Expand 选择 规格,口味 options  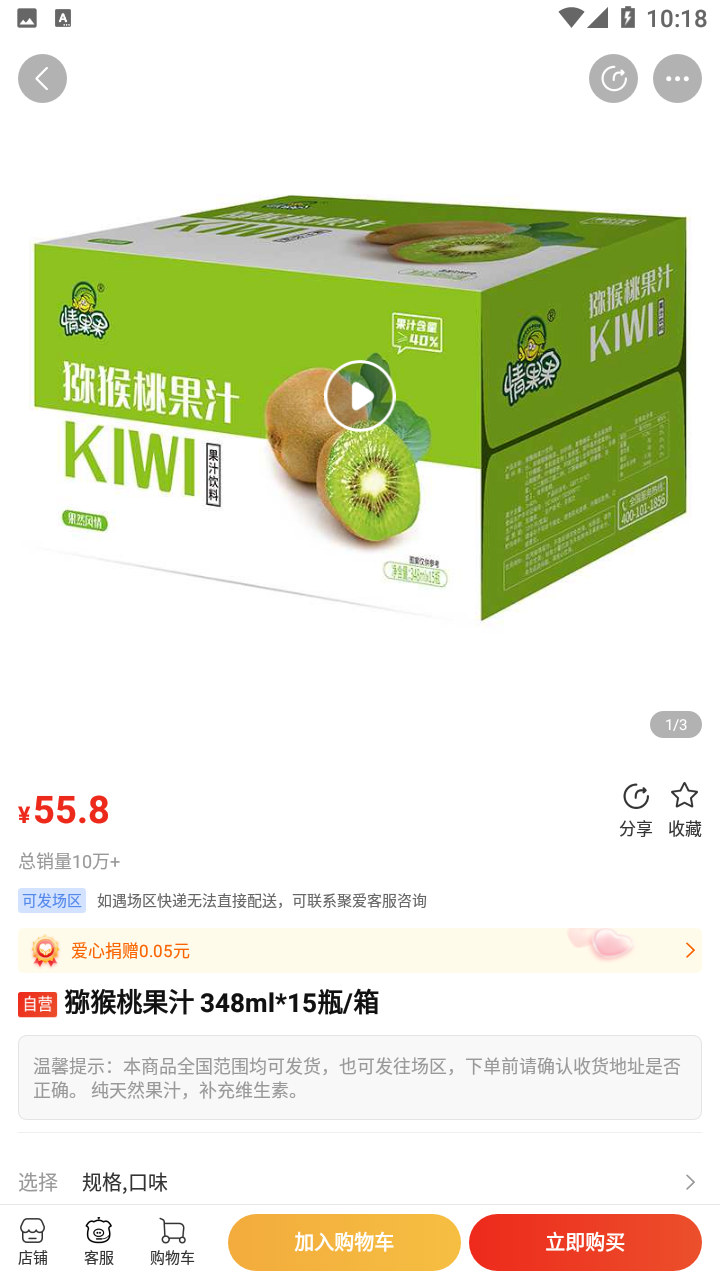point(360,1182)
